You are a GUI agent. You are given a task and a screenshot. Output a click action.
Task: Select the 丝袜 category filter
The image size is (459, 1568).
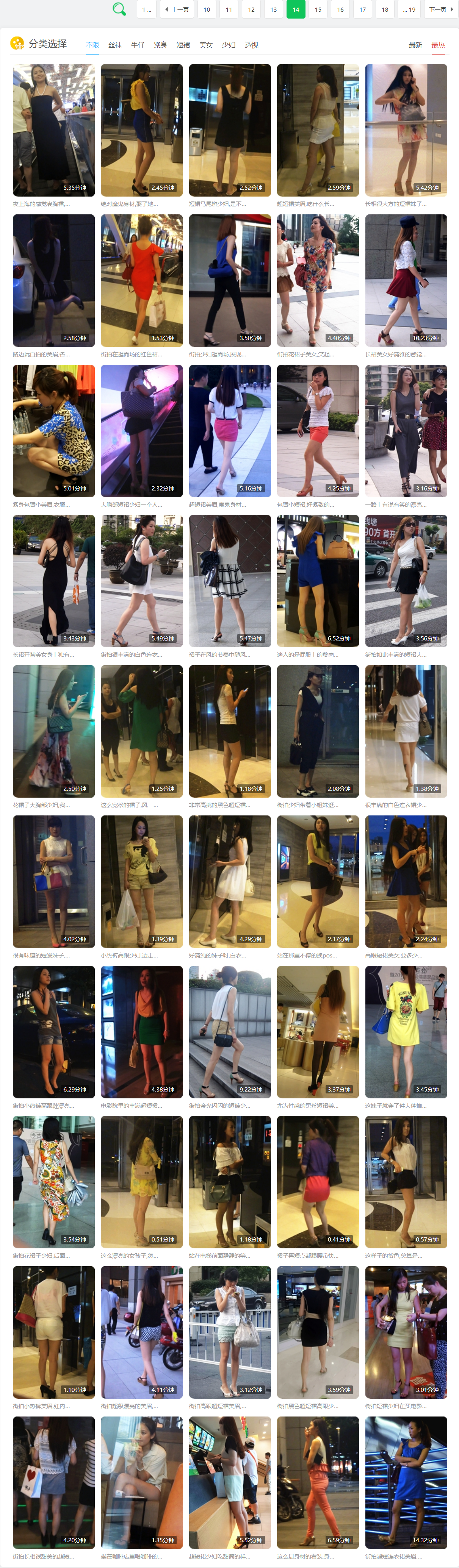(115, 45)
